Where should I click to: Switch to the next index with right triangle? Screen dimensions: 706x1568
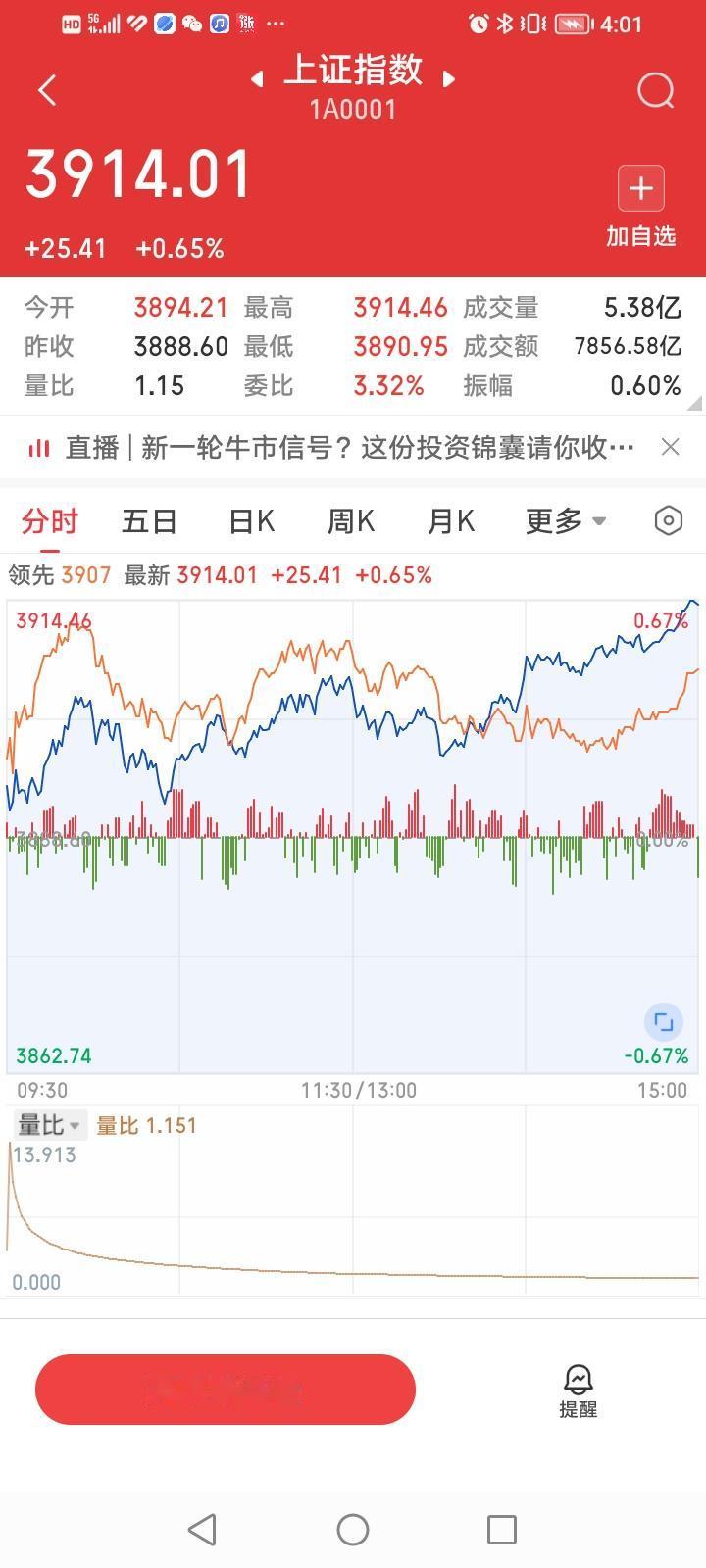pyautogui.click(x=449, y=78)
